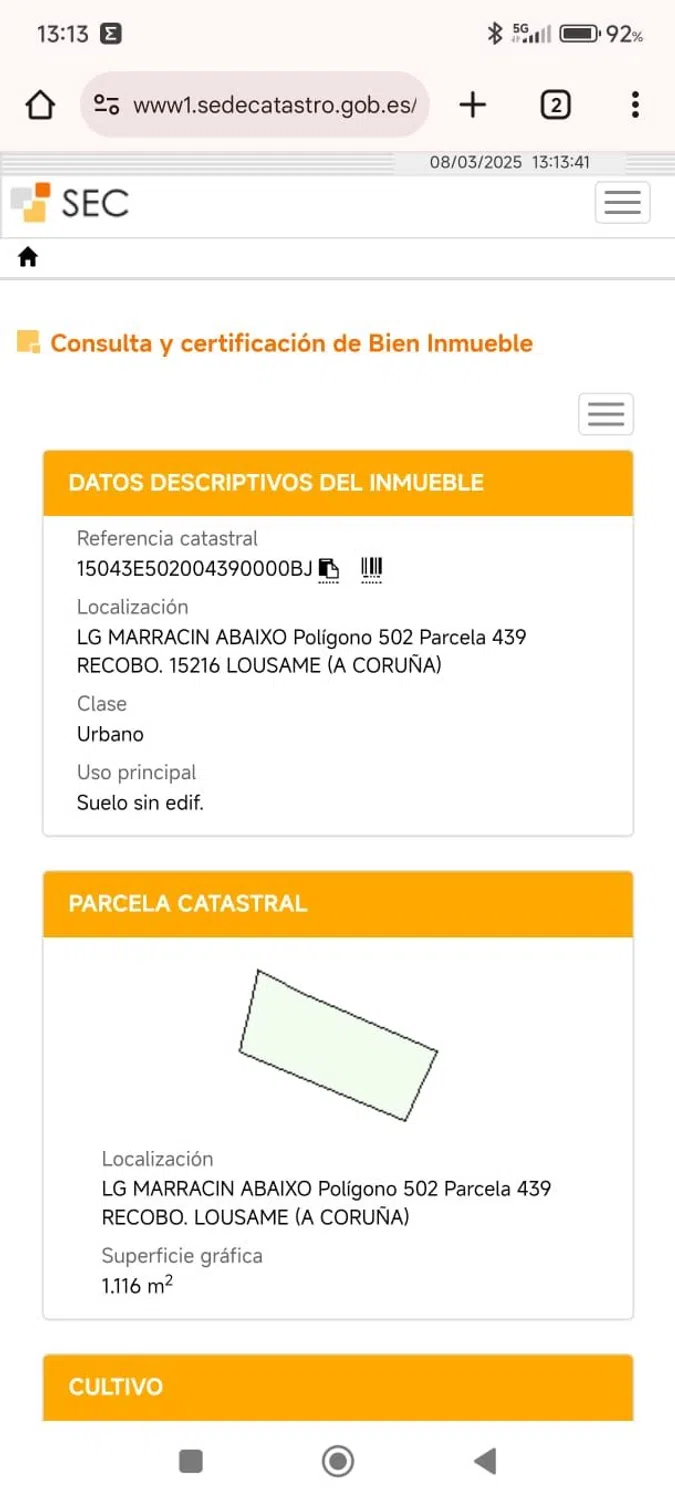
Task: Tap the sedecatastro URL address bar
Action: 270,104
